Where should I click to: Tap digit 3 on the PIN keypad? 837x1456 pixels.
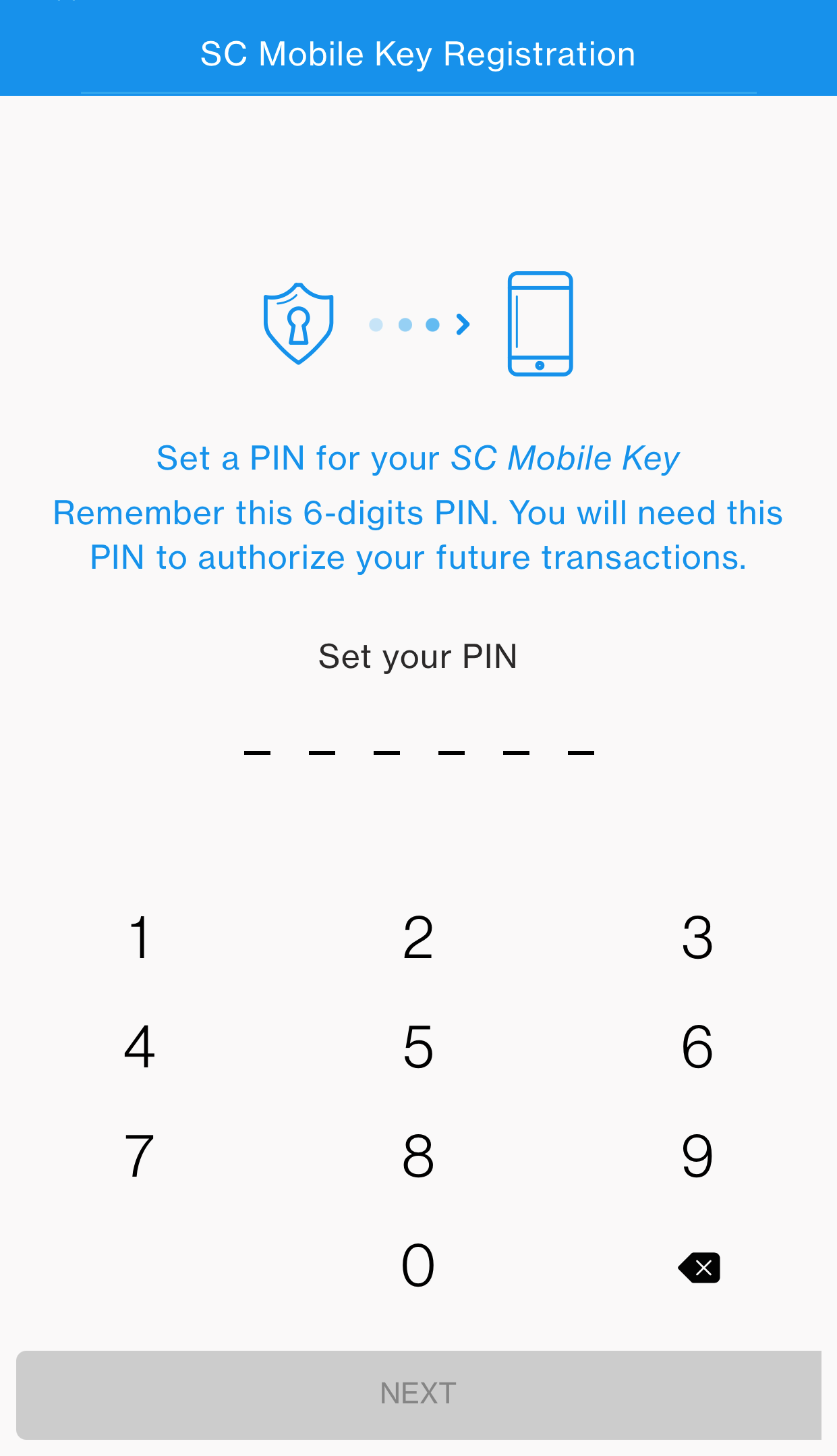(698, 937)
